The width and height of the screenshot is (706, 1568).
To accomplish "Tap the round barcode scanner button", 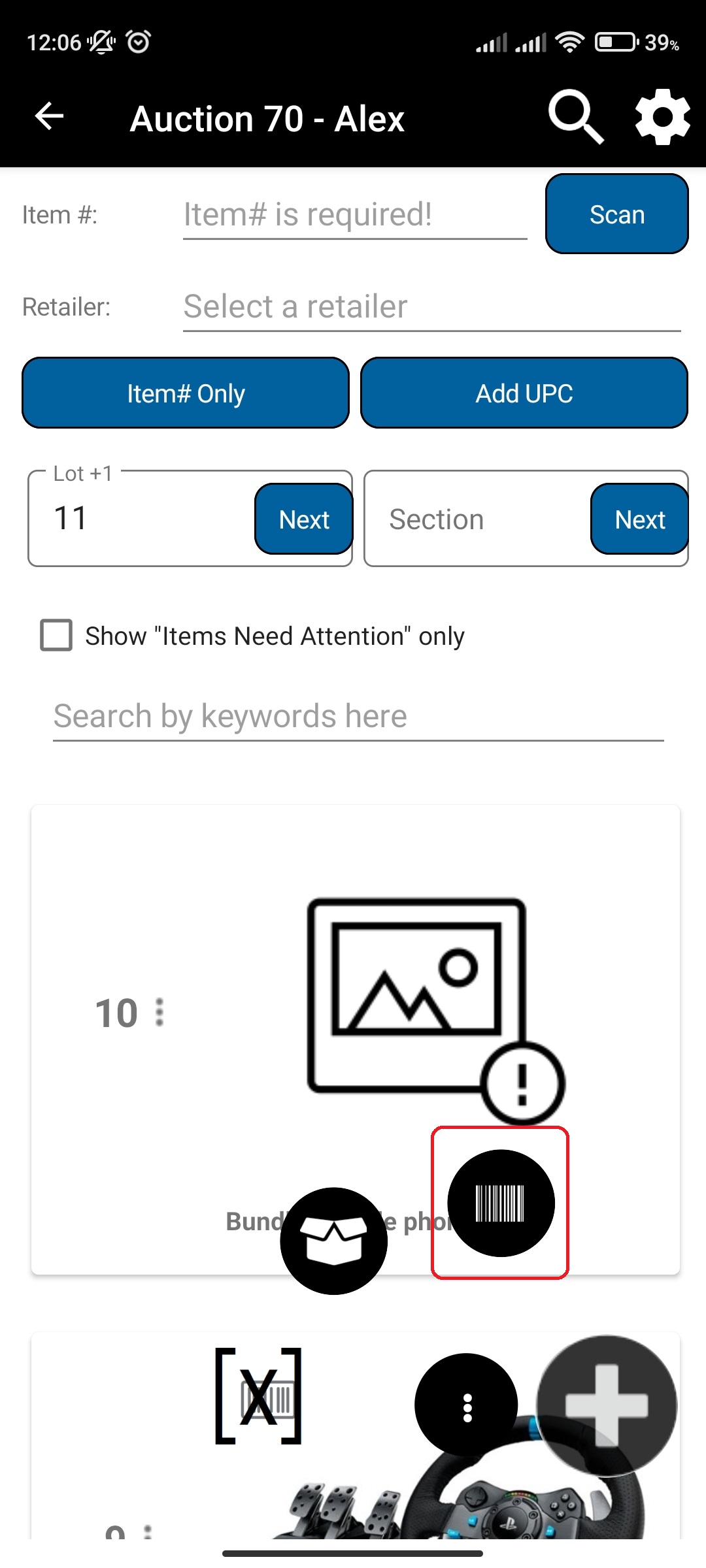I will [501, 1203].
